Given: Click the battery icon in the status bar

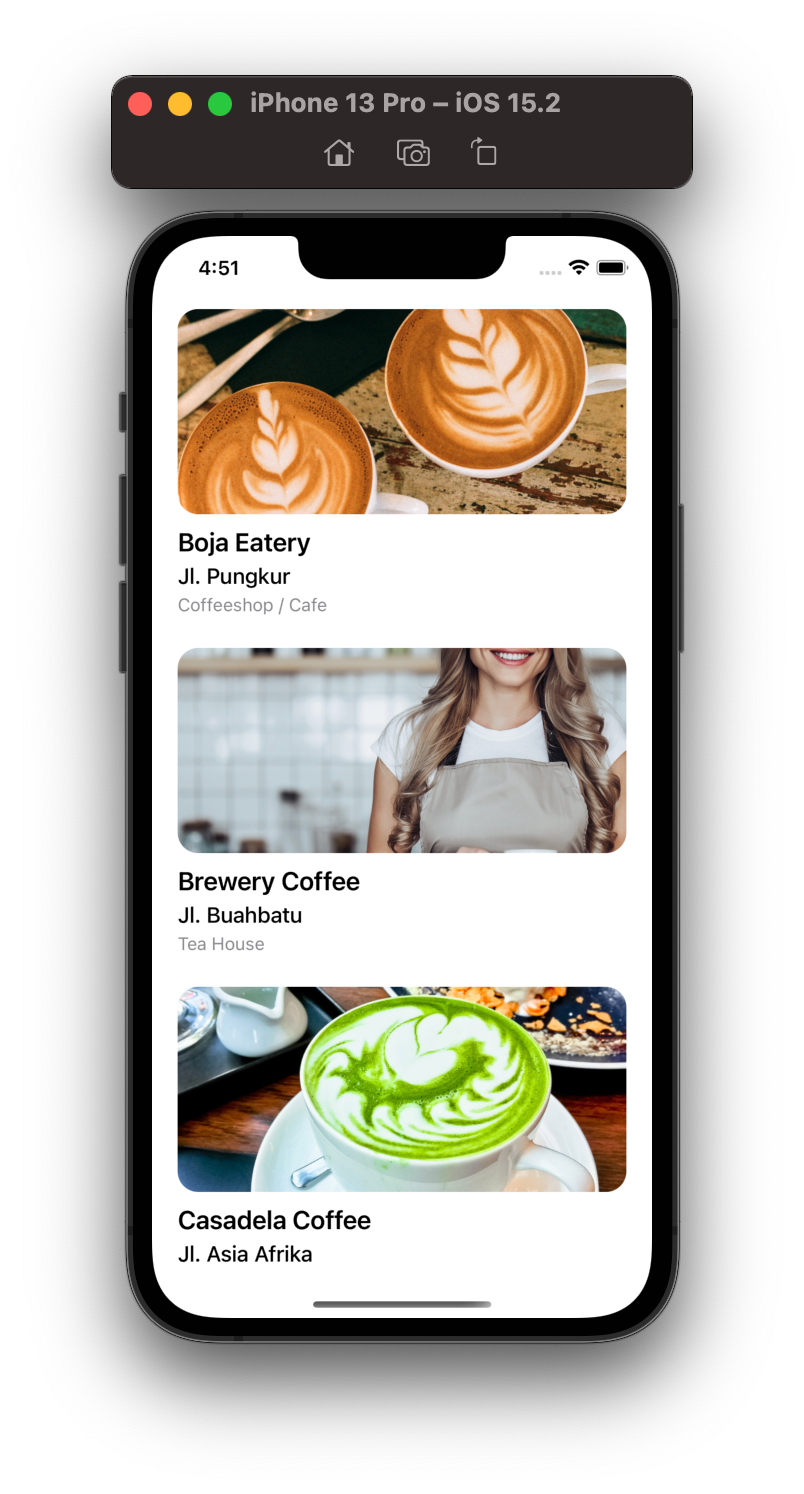Looking at the screenshot, I should 611,268.
